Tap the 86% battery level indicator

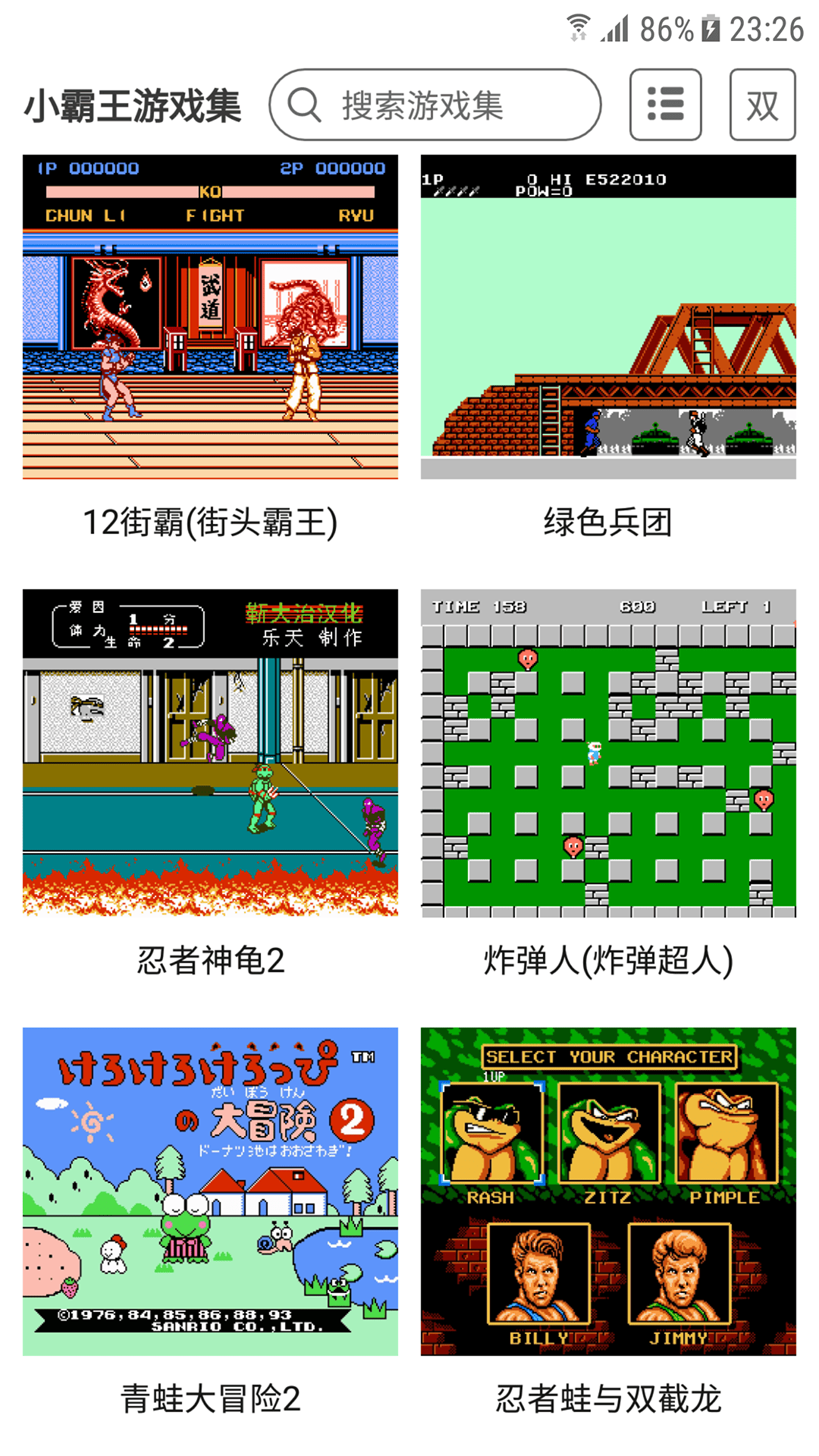coord(667,27)
